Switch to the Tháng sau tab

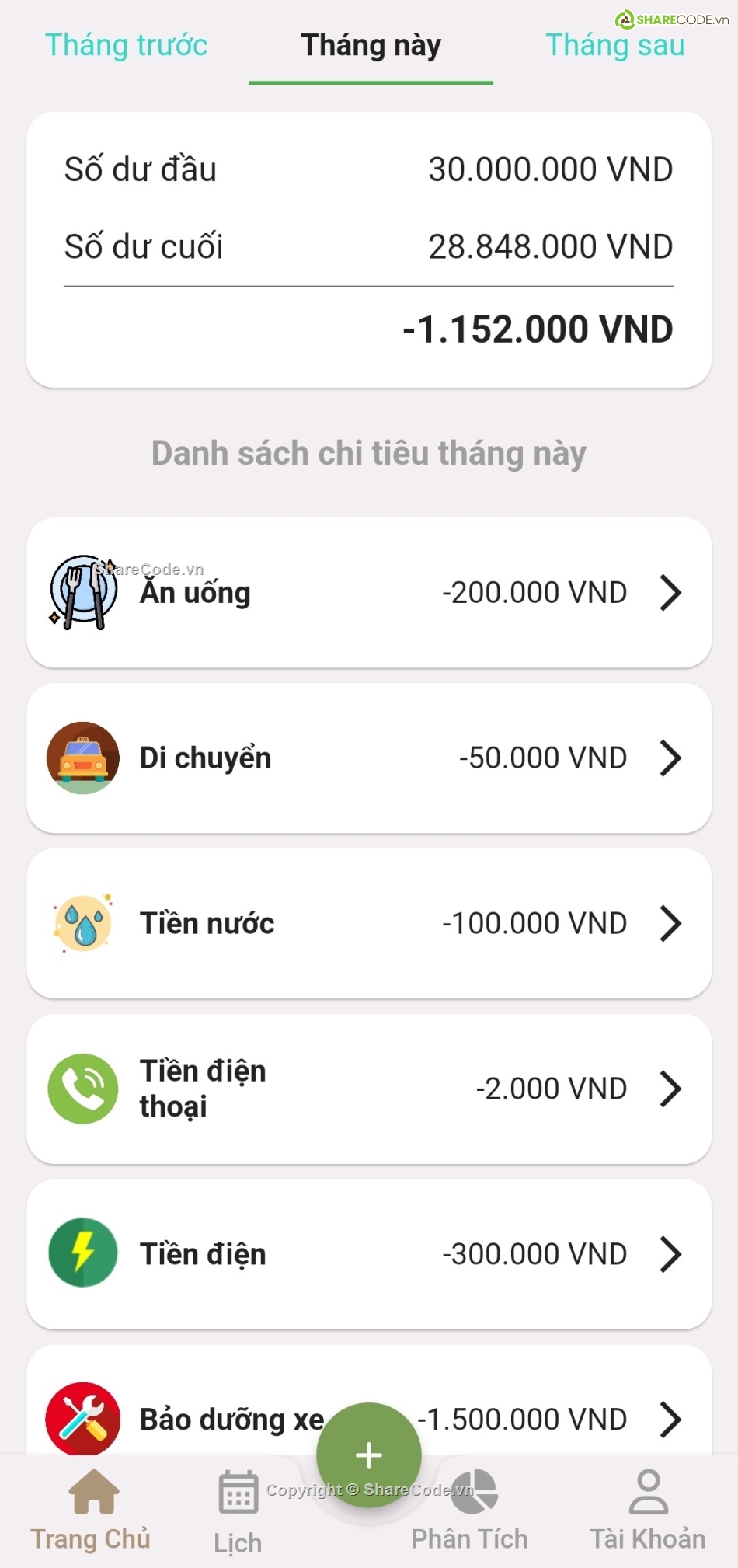[614, 45]
